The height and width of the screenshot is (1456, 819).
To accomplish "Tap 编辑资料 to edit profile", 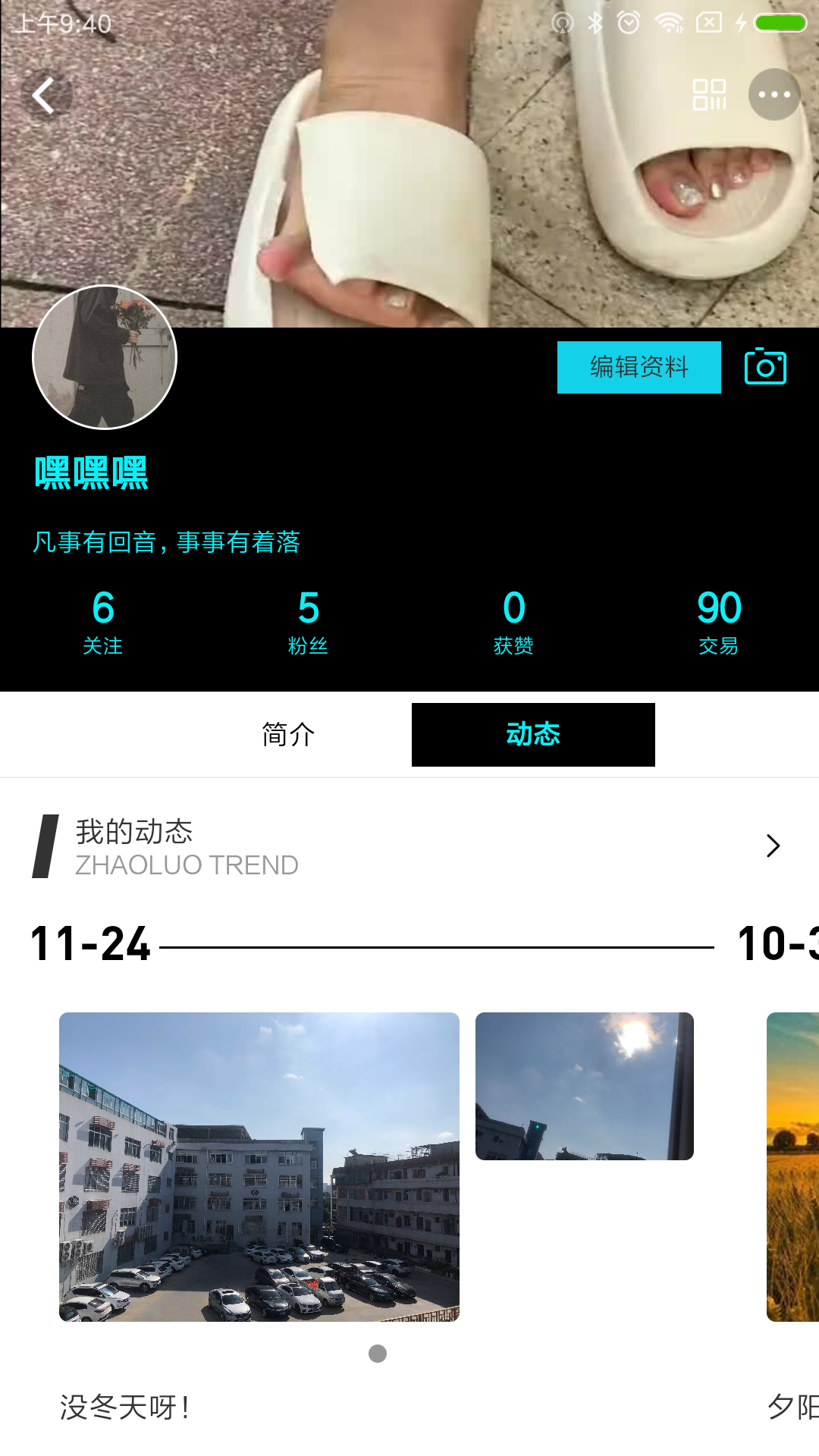I will (x=639, y=367).
